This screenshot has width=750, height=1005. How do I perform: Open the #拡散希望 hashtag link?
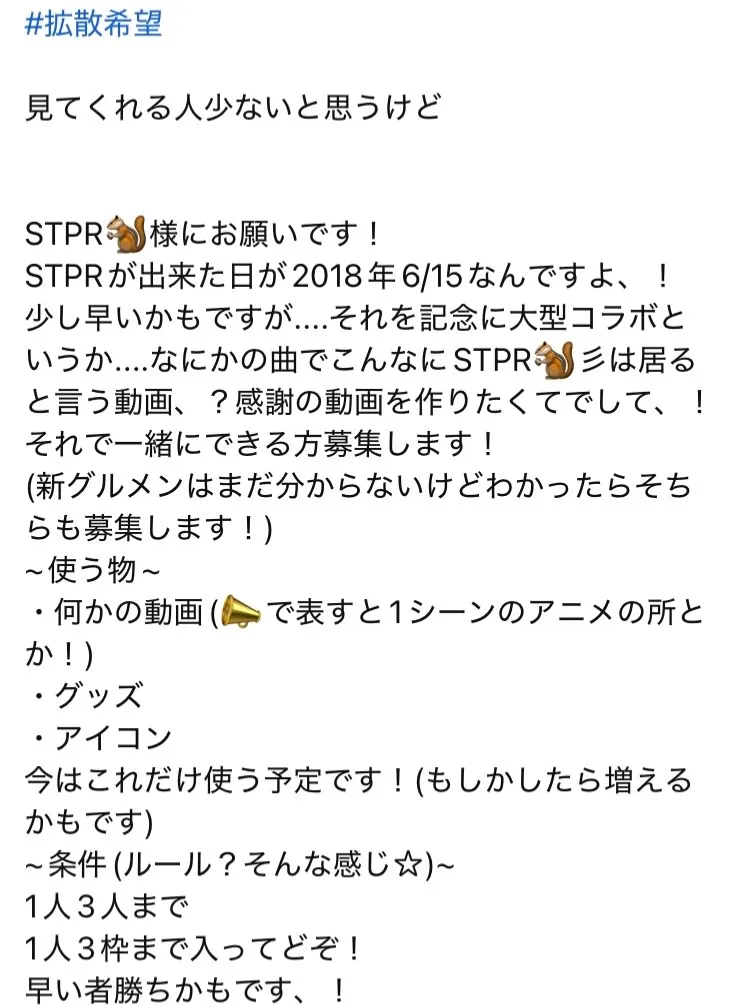(x=93, y=23)
